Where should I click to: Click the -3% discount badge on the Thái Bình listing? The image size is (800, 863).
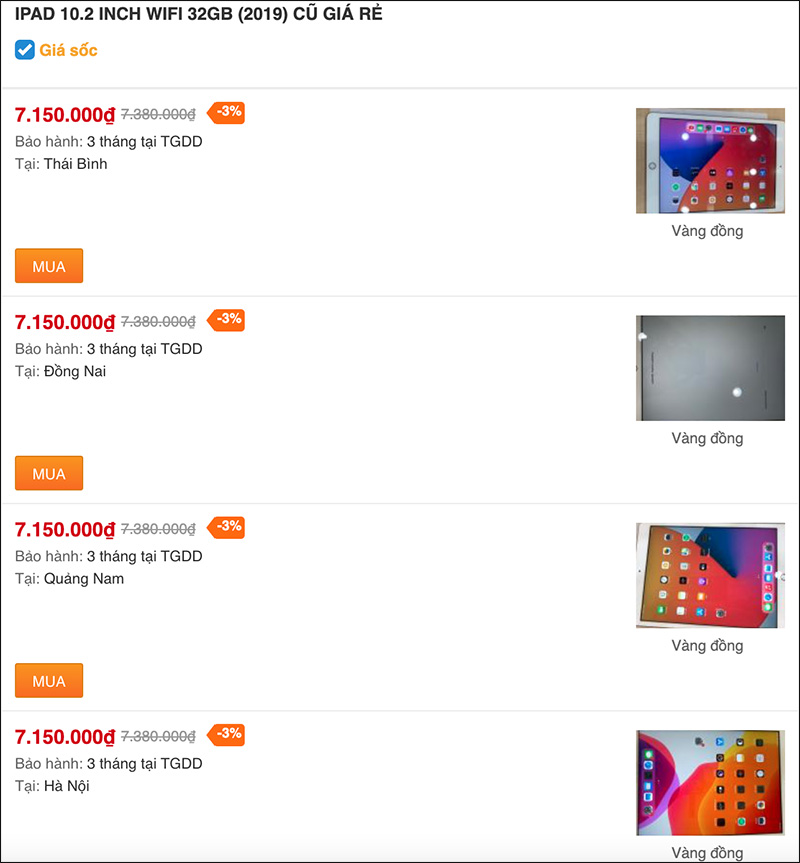point(225,112)
